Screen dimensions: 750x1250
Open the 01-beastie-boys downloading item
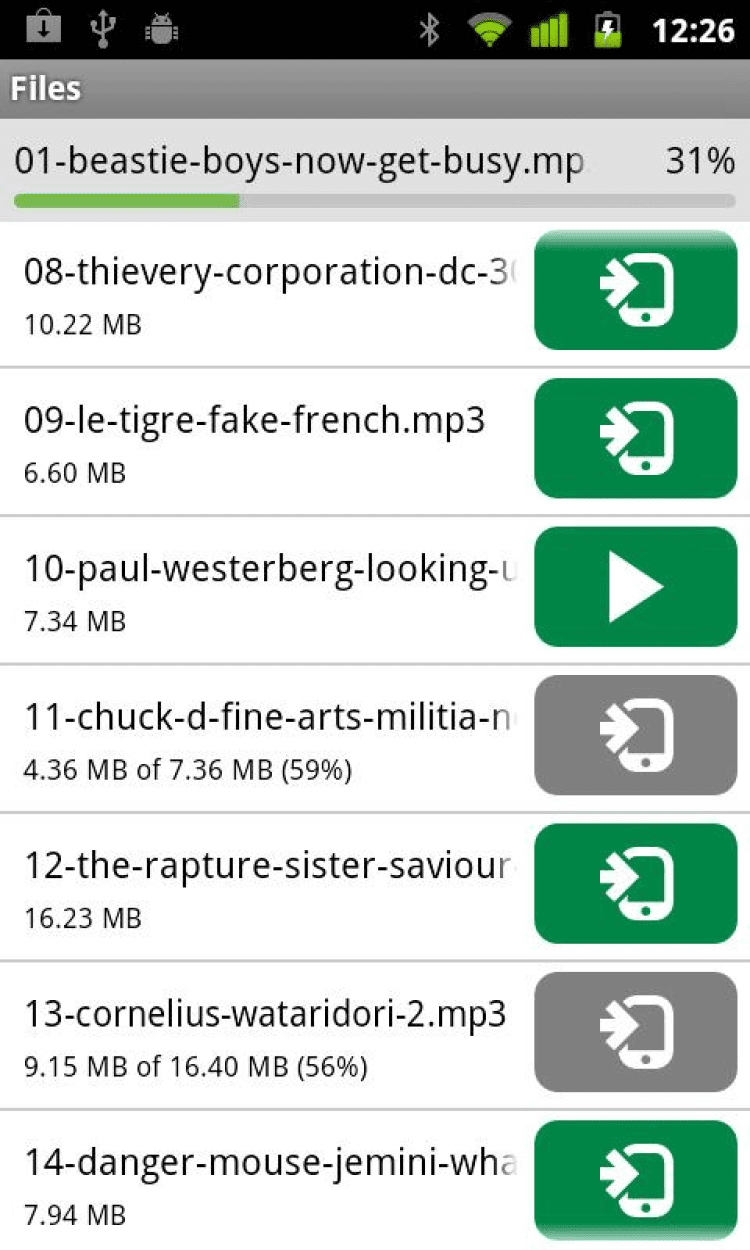coord(300,162)
